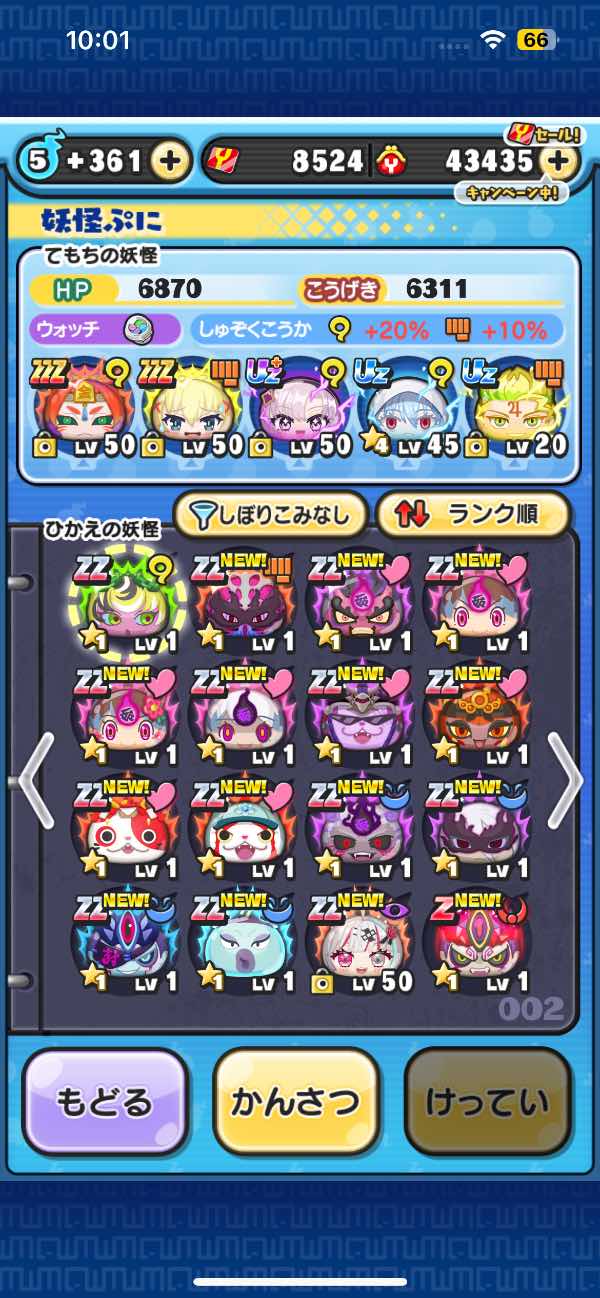The height and width of the screenshot is (1298, 600).
Task: Tap the plus button next to 43435 coins
Action: click(x=560, y=160)
